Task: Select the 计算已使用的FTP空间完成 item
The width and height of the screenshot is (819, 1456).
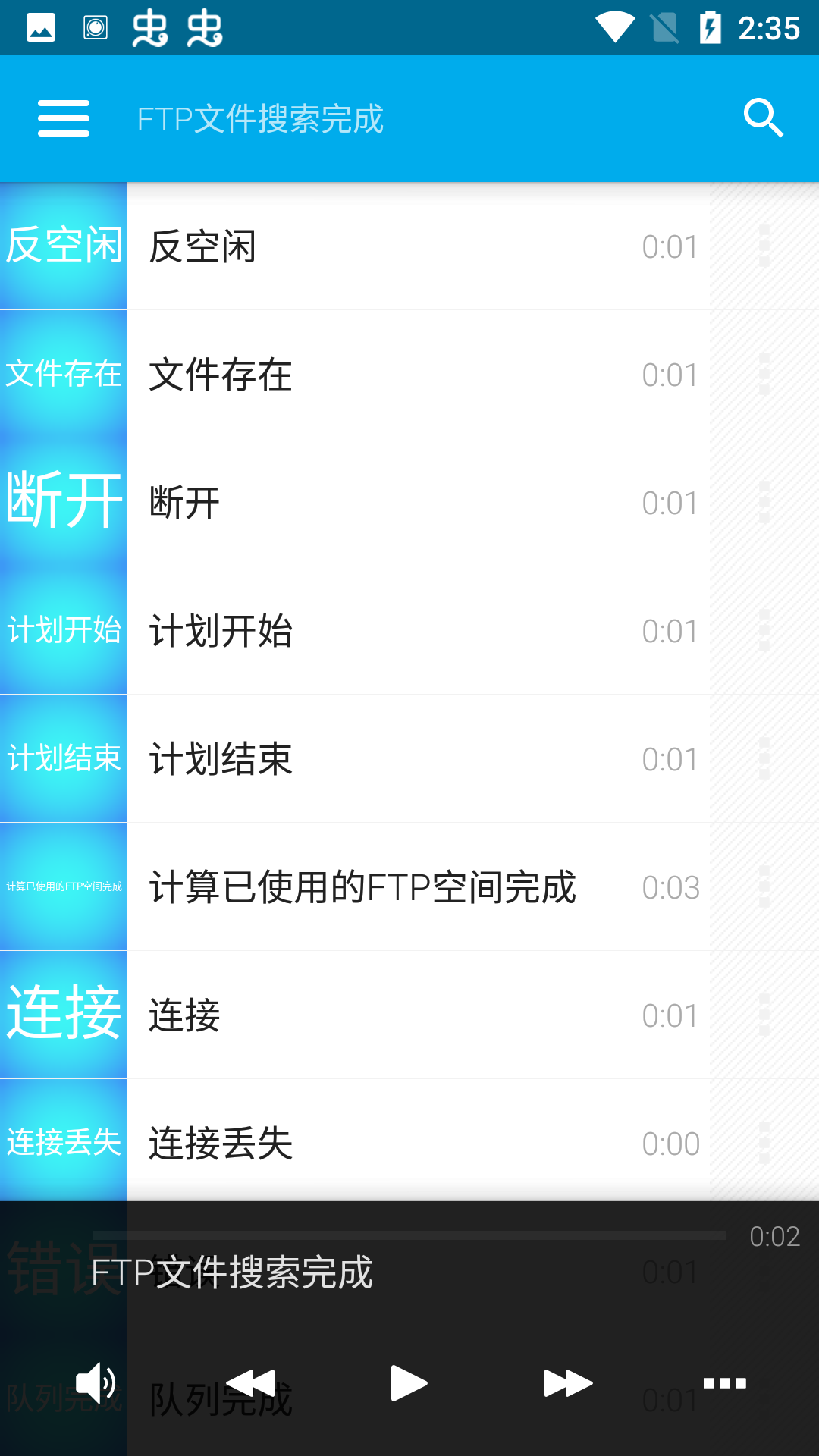Action: coord(417,887)
